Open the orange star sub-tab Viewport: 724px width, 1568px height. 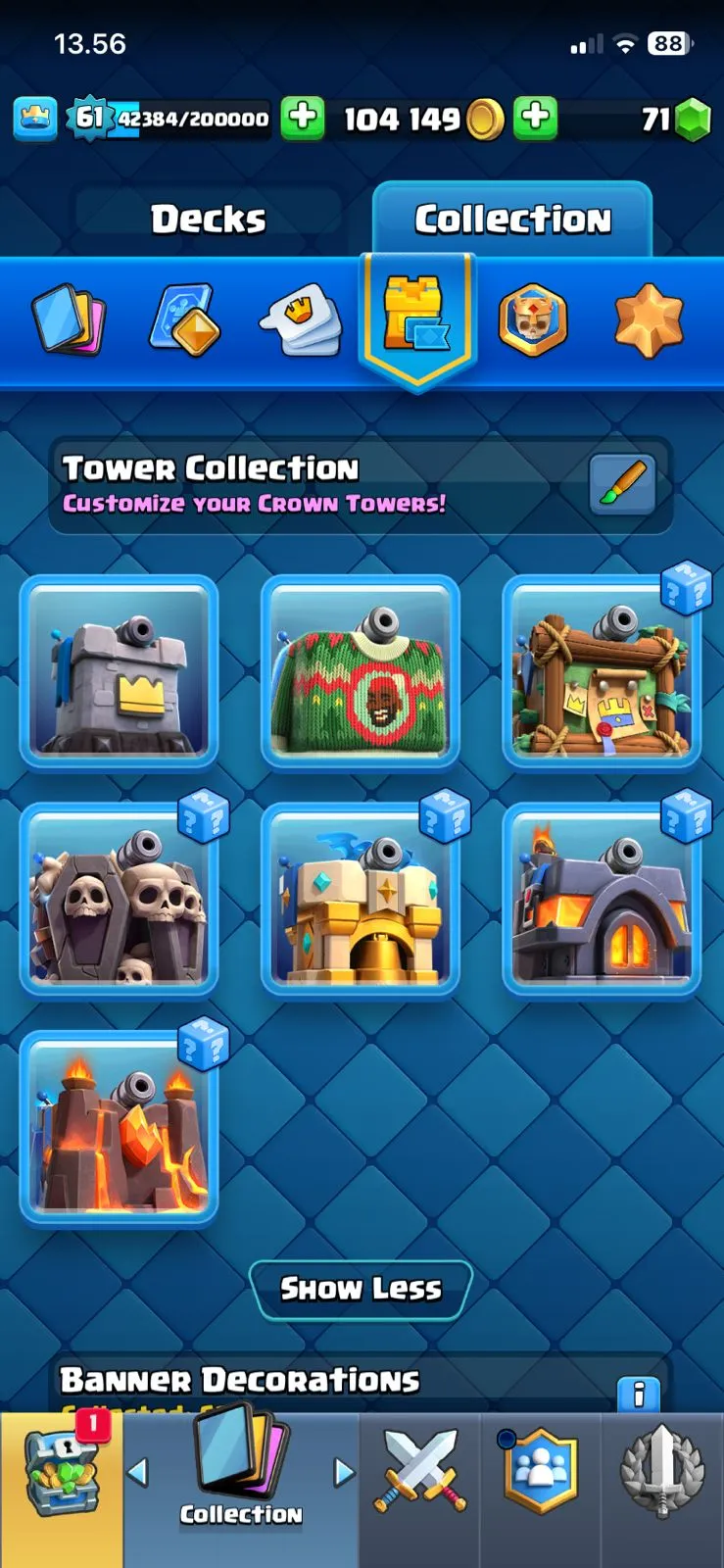(x=648, y=319)
